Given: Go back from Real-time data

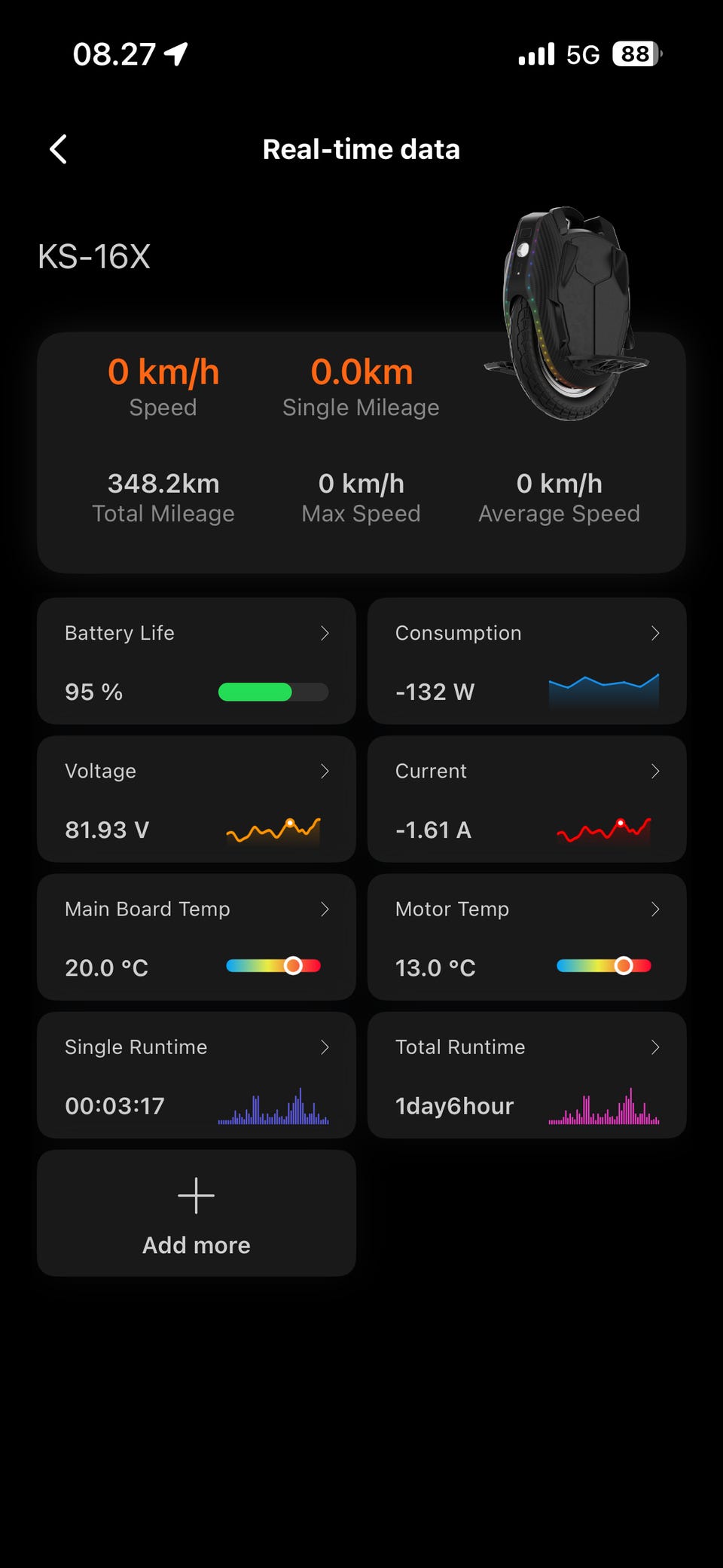Looking at the screenshot, I should 59,149.
